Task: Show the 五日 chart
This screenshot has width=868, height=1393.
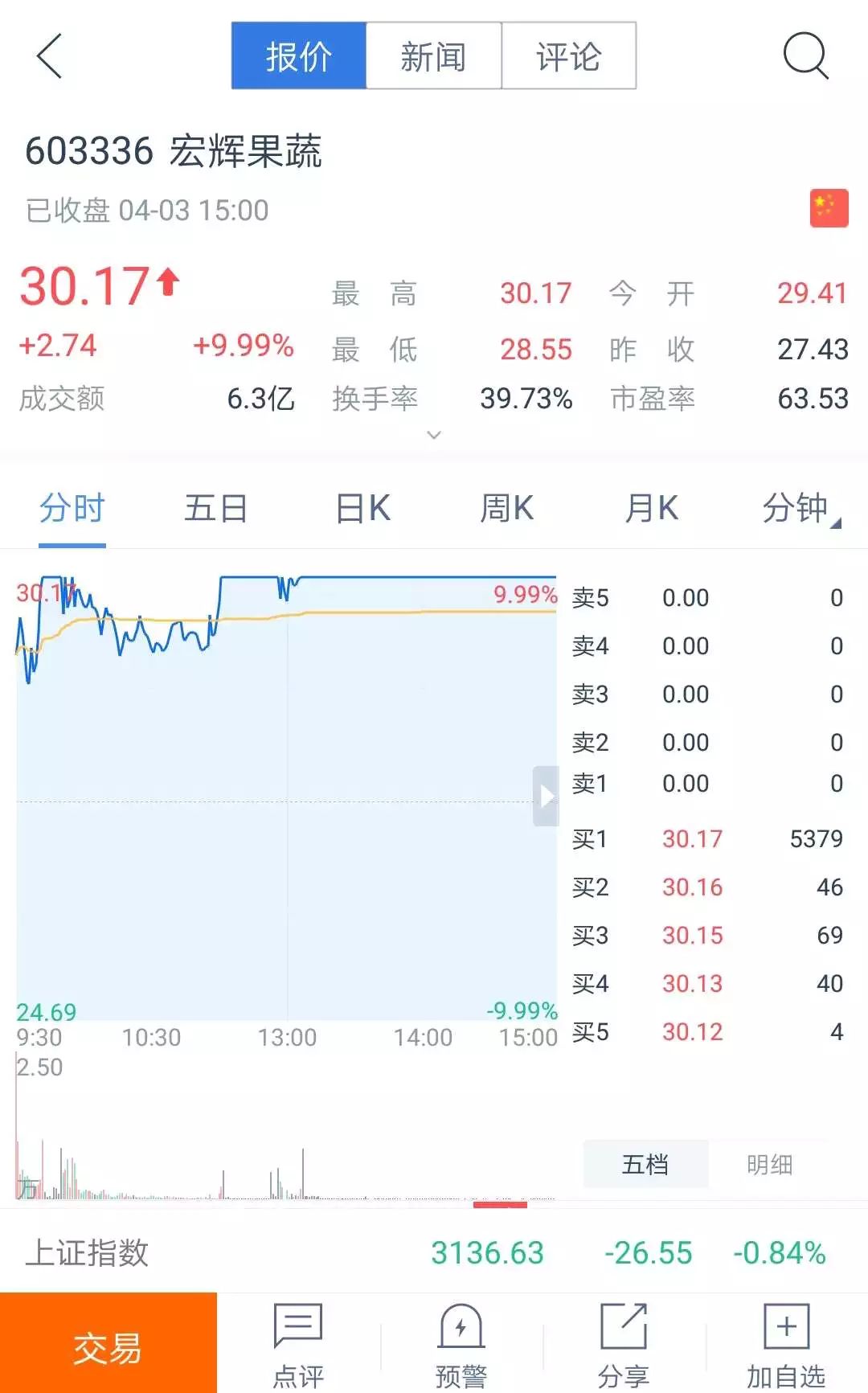Action: (x=215, y=509)
